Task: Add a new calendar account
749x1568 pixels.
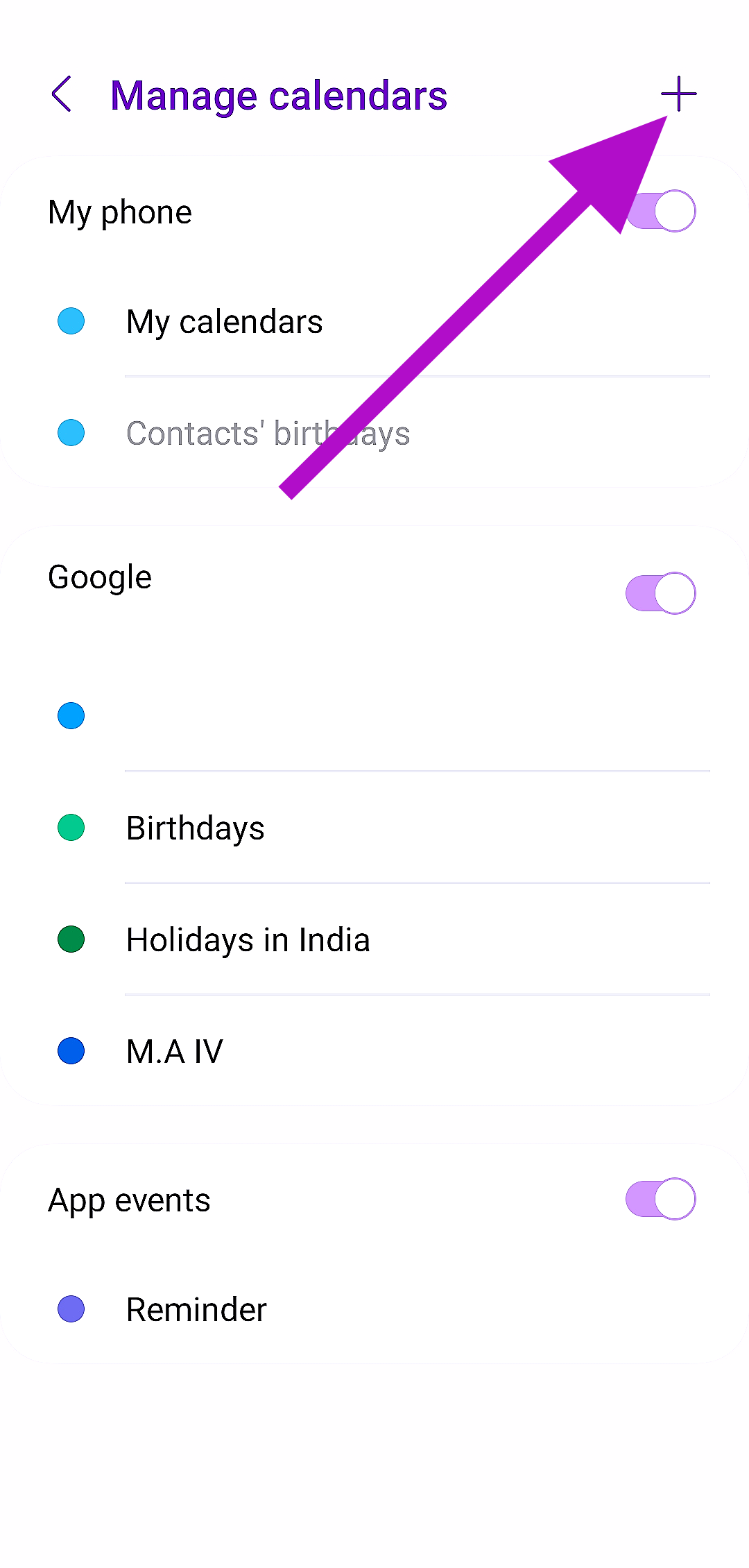Action: point(678,94)
